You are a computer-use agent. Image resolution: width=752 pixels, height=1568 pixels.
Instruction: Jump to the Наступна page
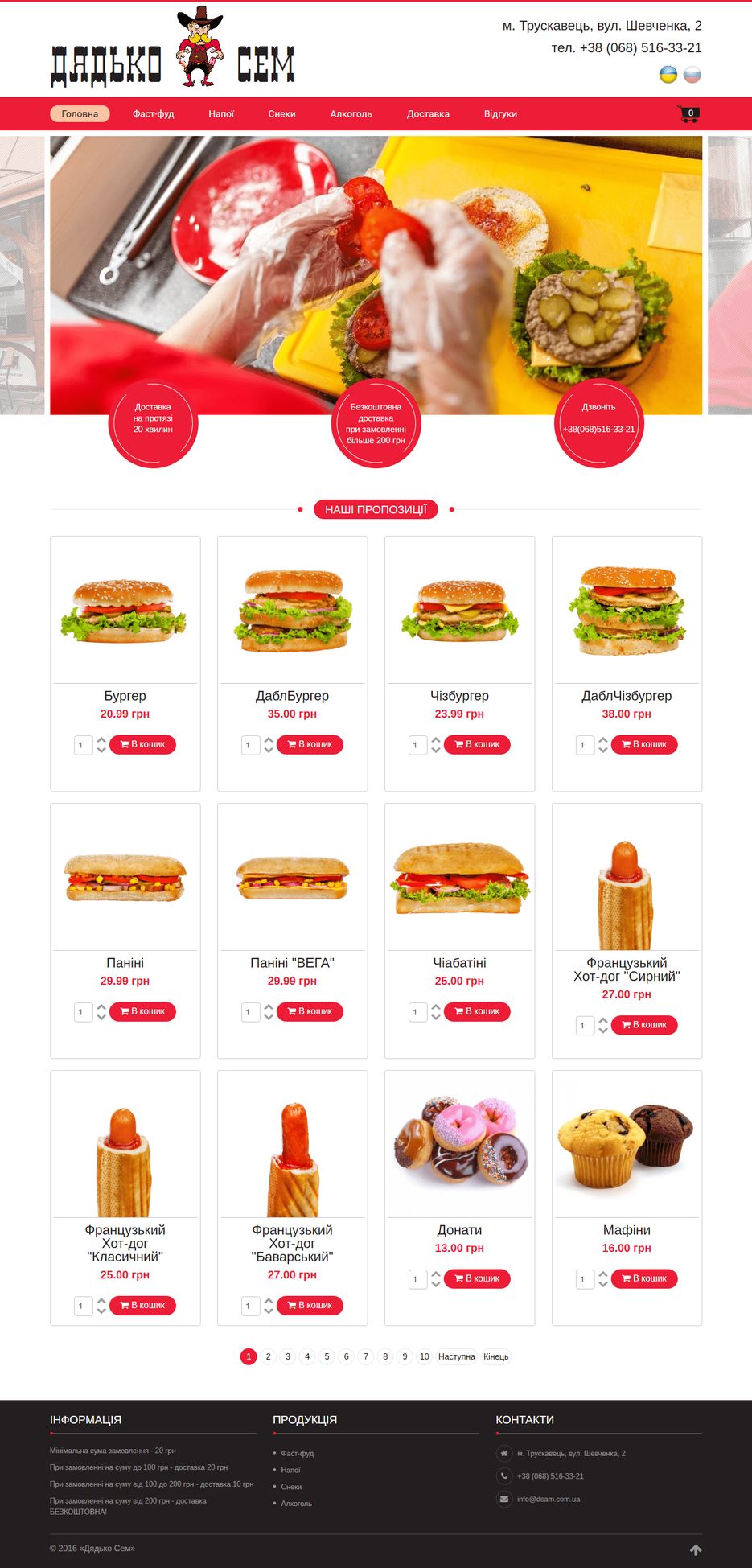[456, 1356]
